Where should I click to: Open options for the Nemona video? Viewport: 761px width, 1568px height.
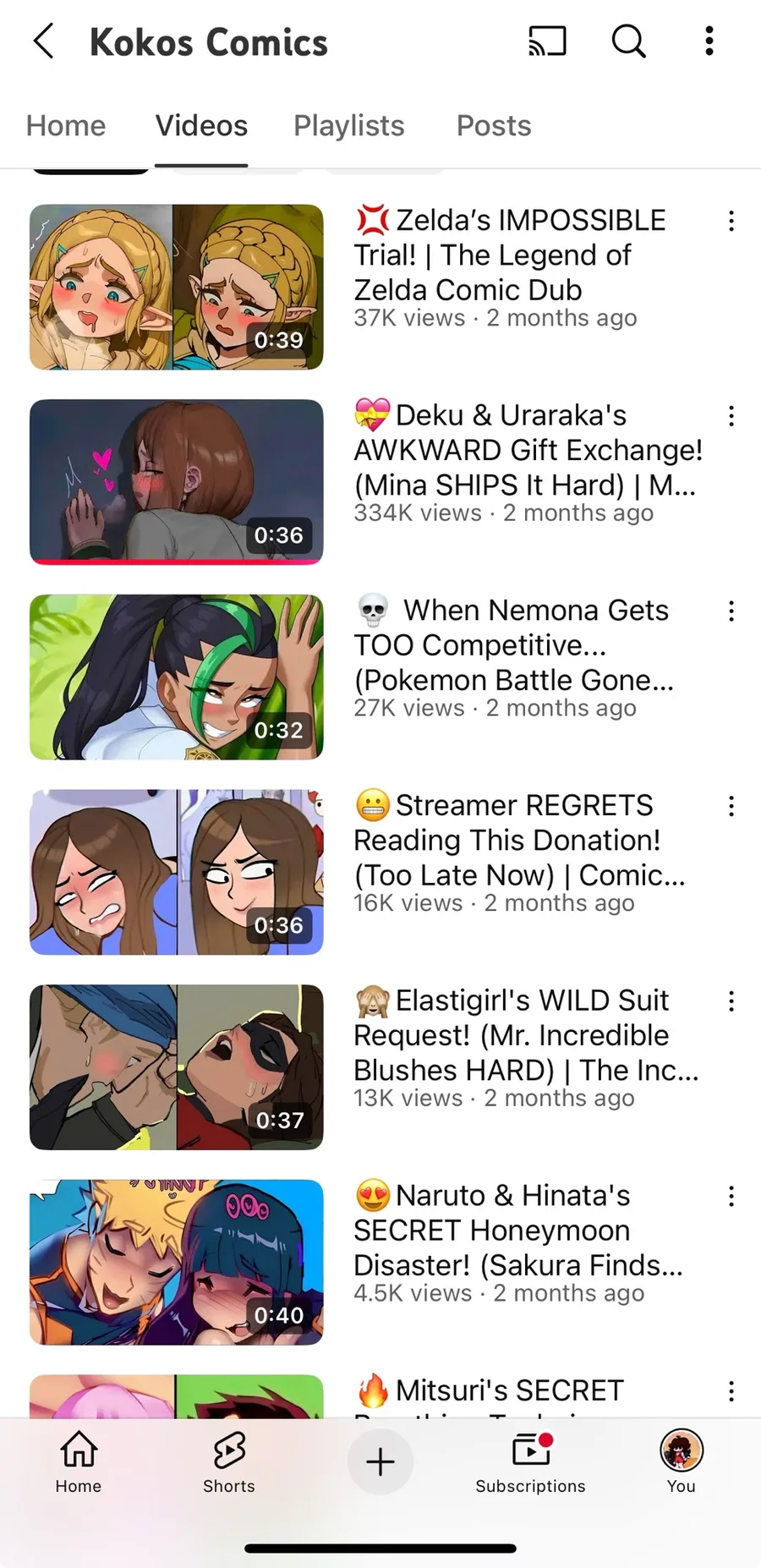tap(731, 611)
